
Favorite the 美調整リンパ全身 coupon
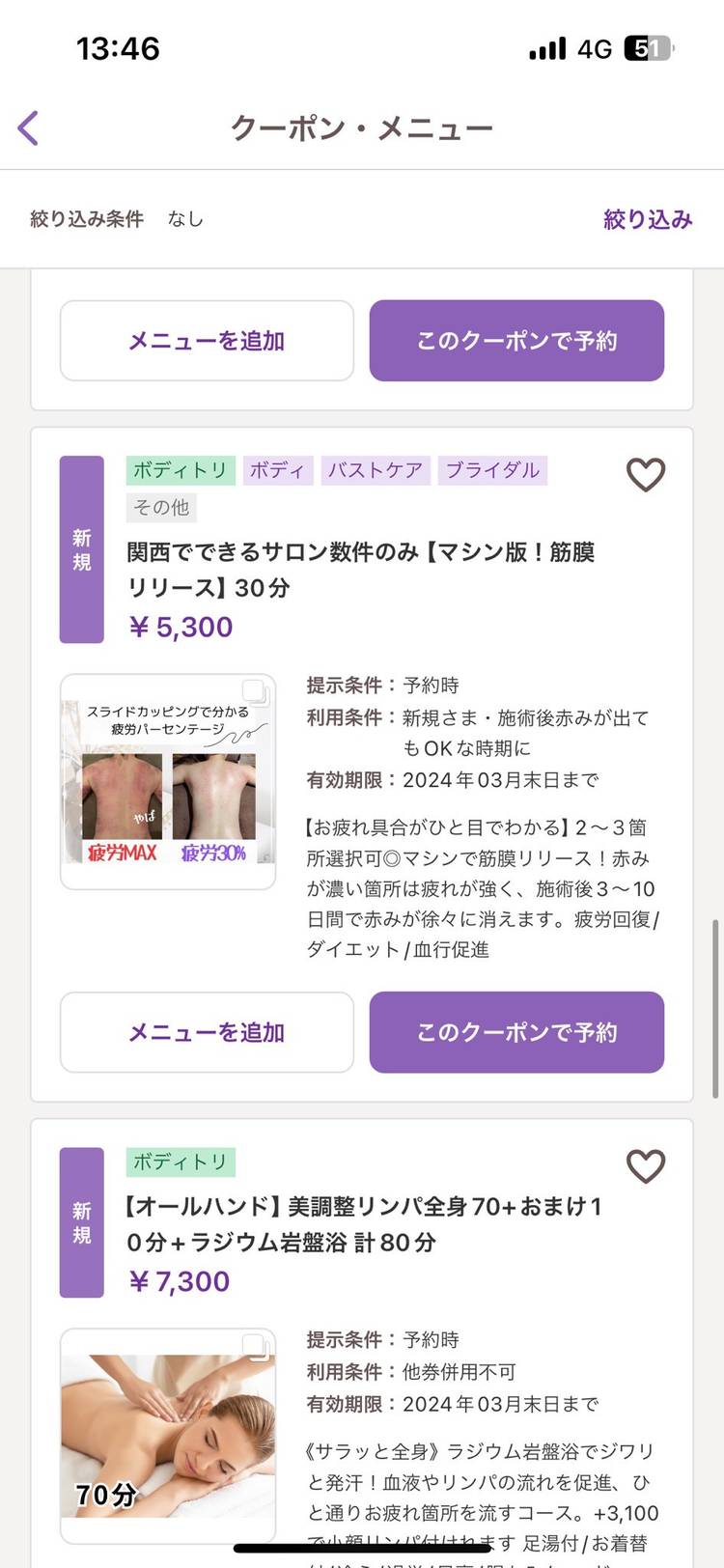point(646,1166)
